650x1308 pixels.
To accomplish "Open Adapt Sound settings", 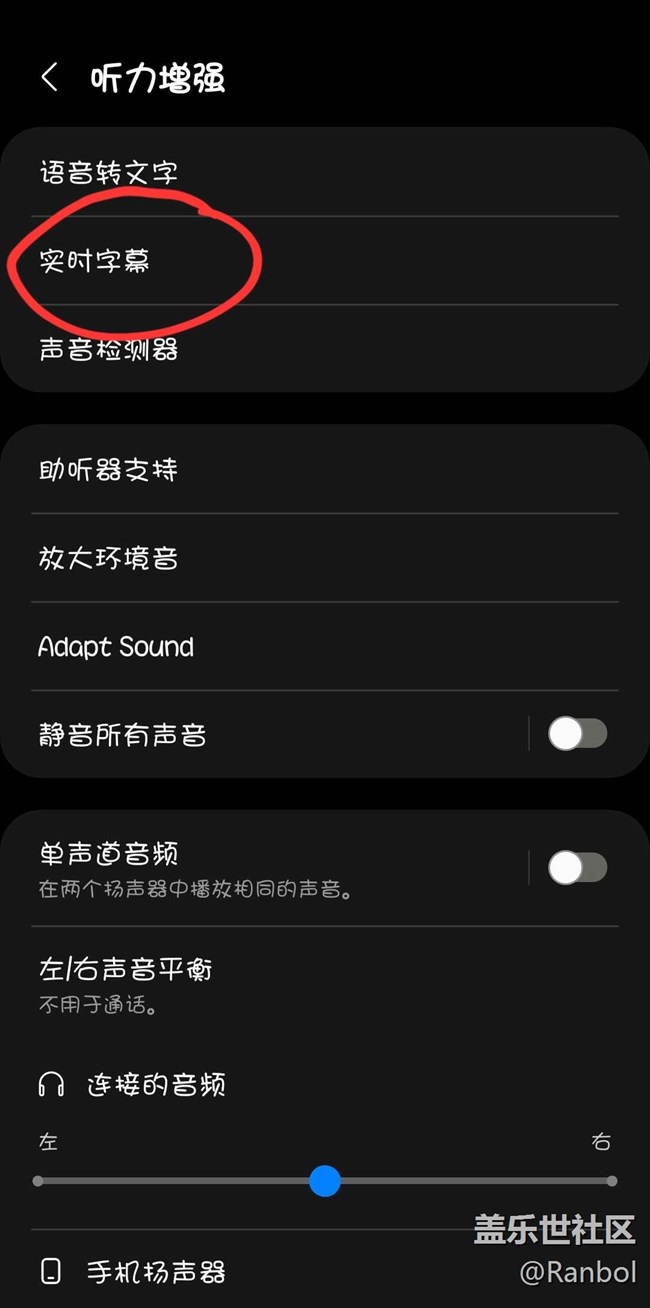I will pyautogui.click(x=116, y=647).
